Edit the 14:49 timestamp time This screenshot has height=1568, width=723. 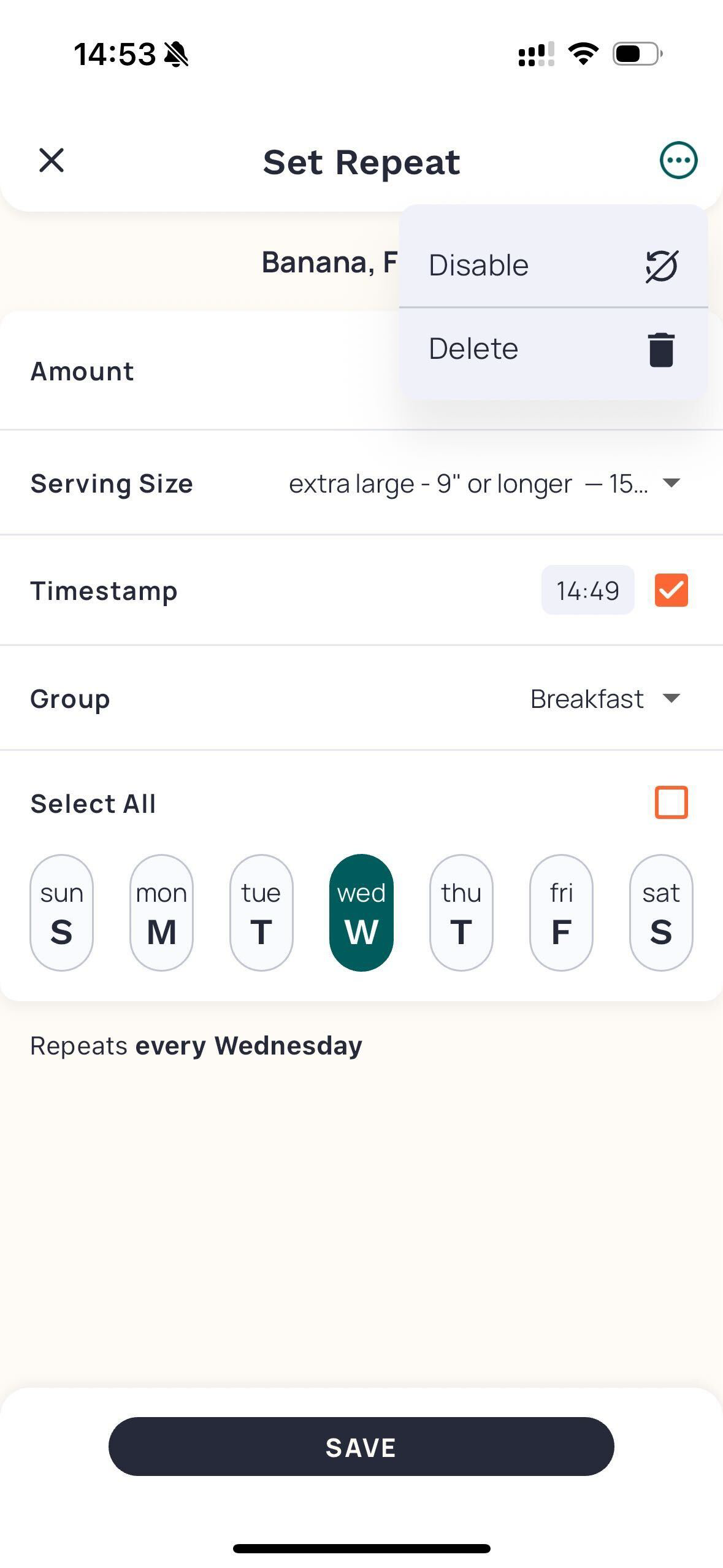click(x=587, y=590)
